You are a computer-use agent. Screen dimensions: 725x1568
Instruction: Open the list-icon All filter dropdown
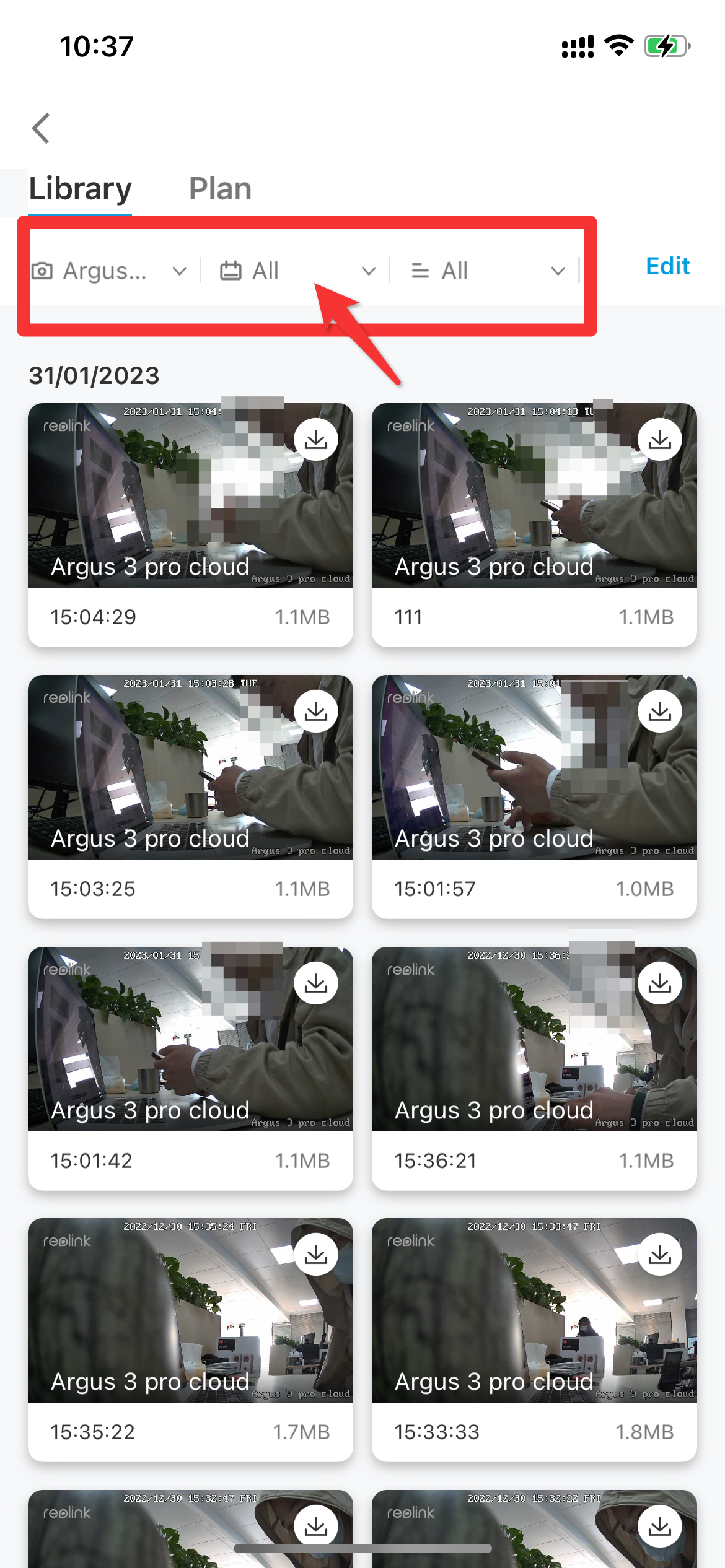point(488,271)
